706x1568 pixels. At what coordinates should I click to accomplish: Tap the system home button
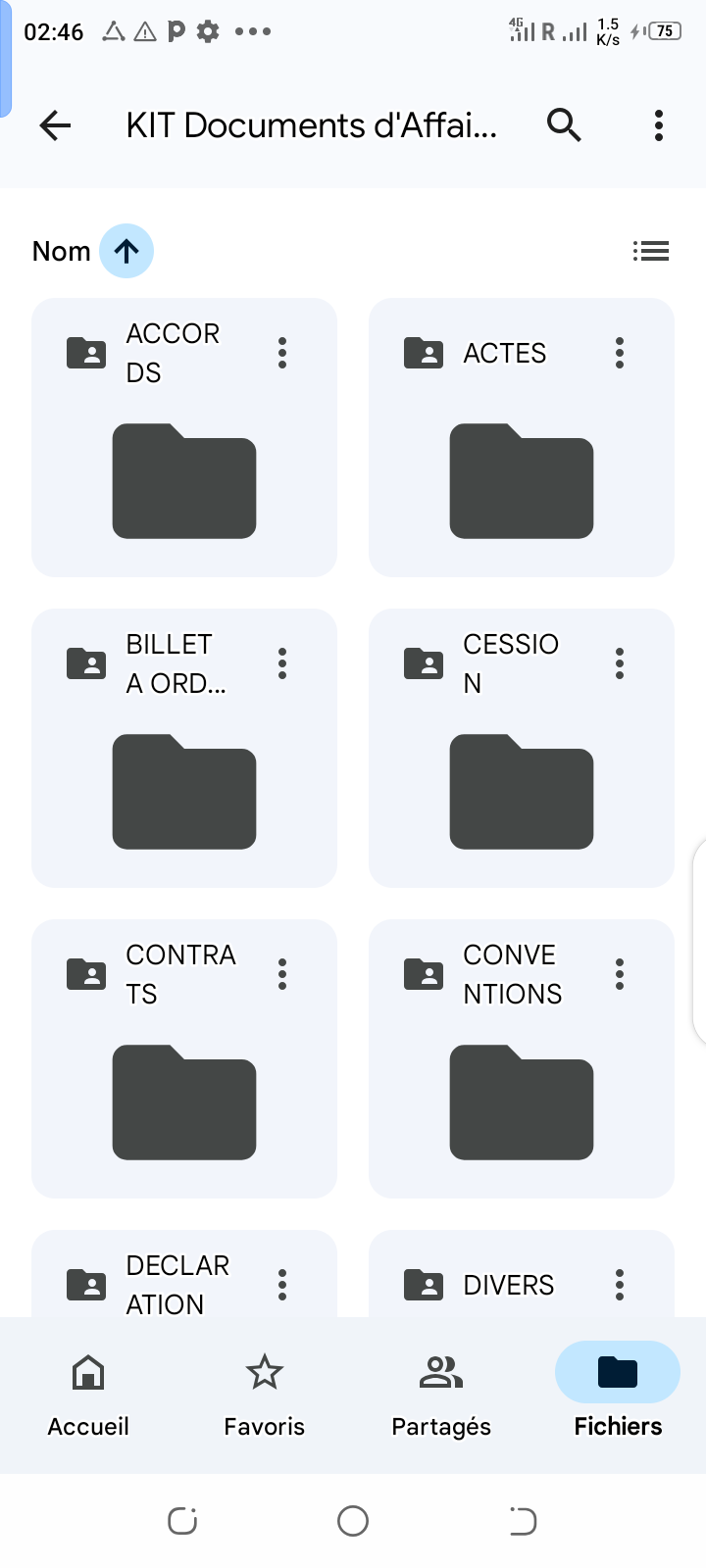pyautogui.click(x=353, y=1521)
